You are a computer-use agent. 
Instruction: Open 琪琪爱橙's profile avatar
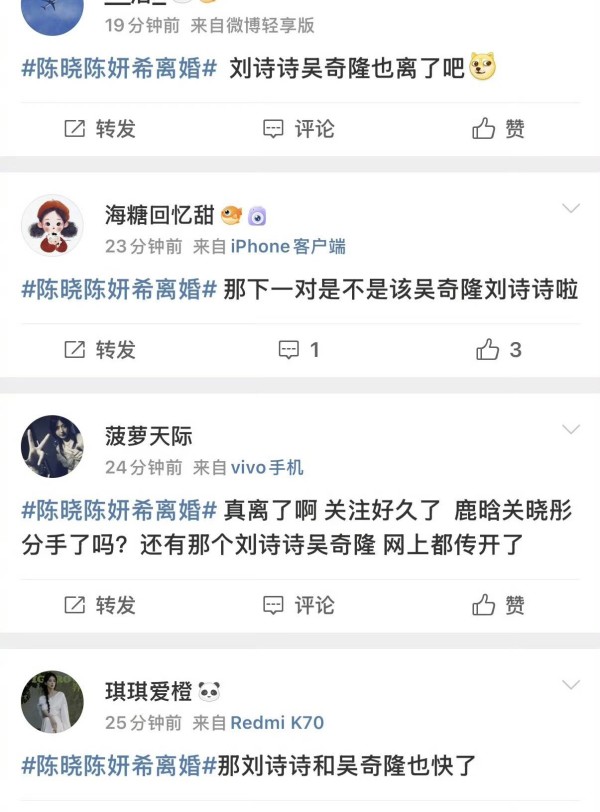click(x=52, y=701)
